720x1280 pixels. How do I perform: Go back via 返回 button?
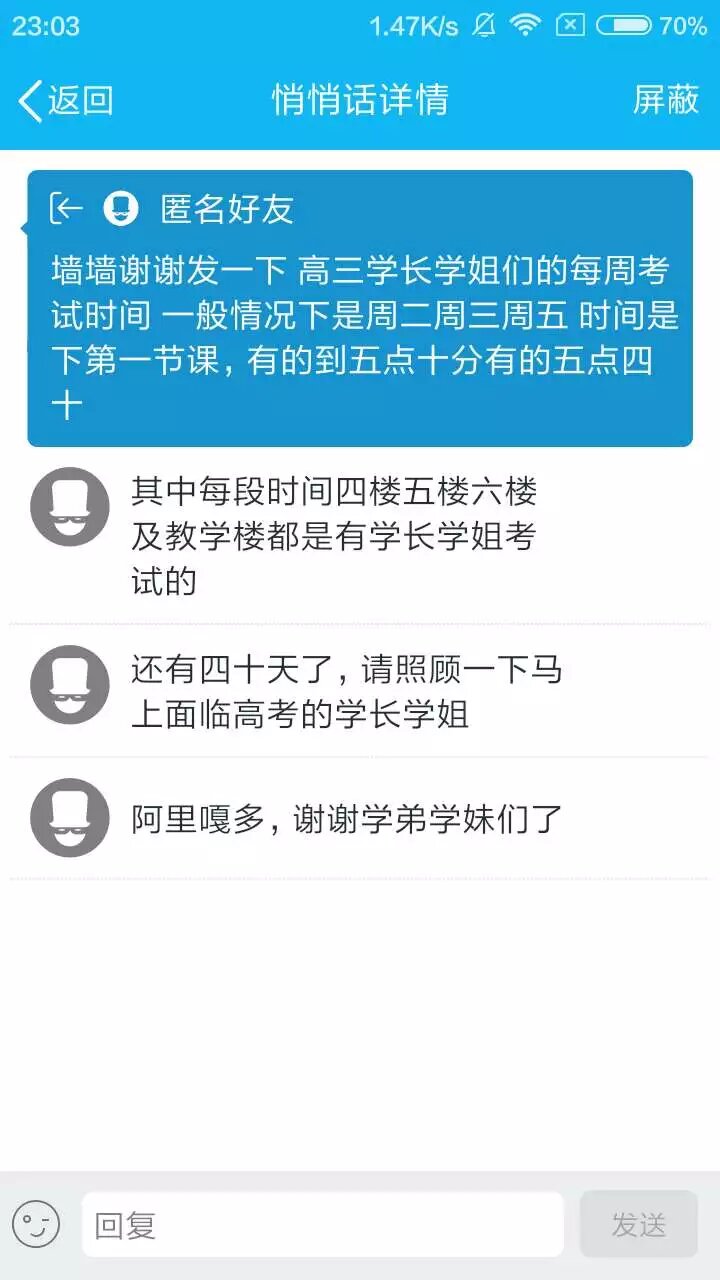pyautogui.click(x=66, y=100)
